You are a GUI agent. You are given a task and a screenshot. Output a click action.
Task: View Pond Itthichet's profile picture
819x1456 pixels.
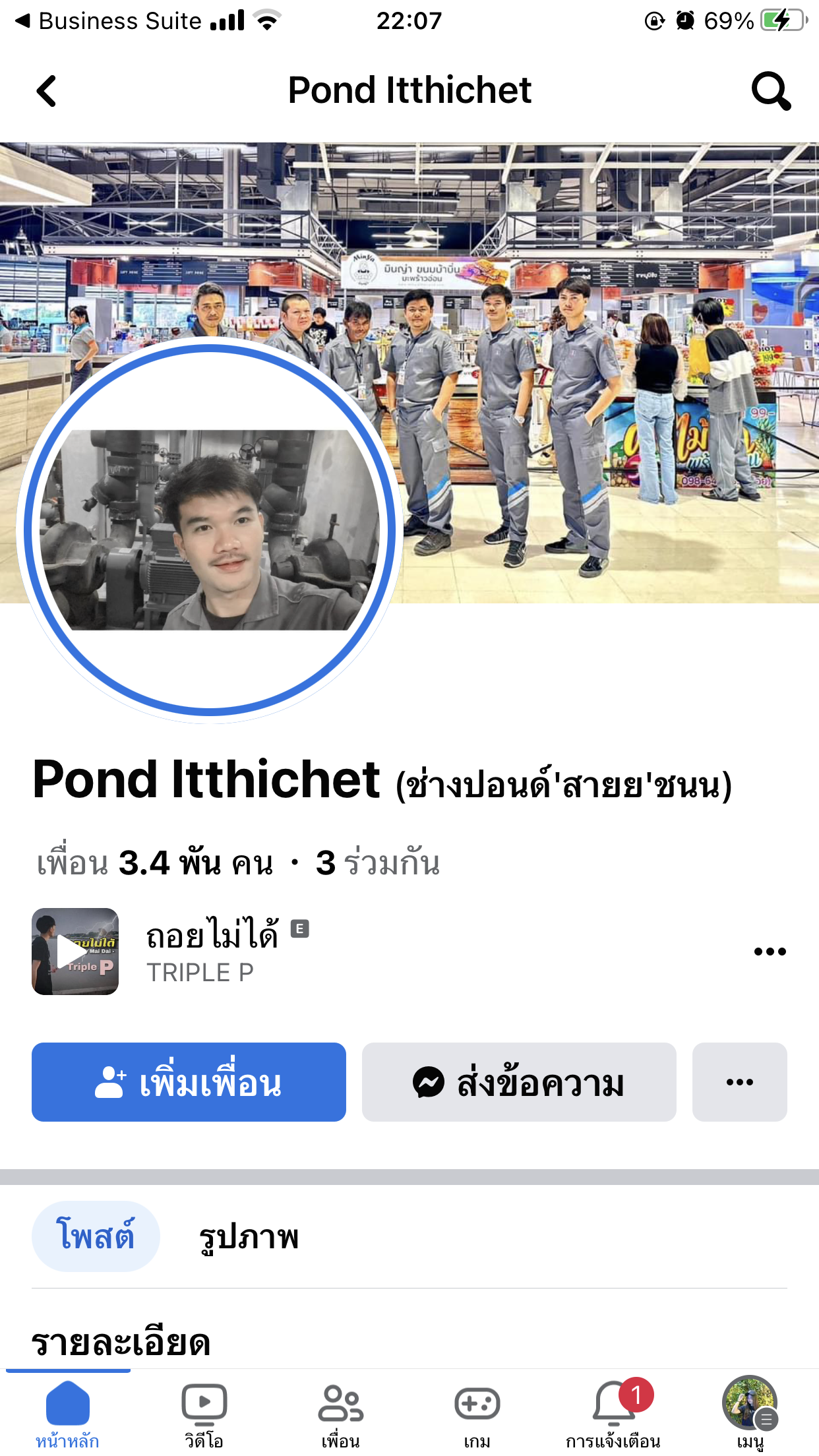coord(210,530)
